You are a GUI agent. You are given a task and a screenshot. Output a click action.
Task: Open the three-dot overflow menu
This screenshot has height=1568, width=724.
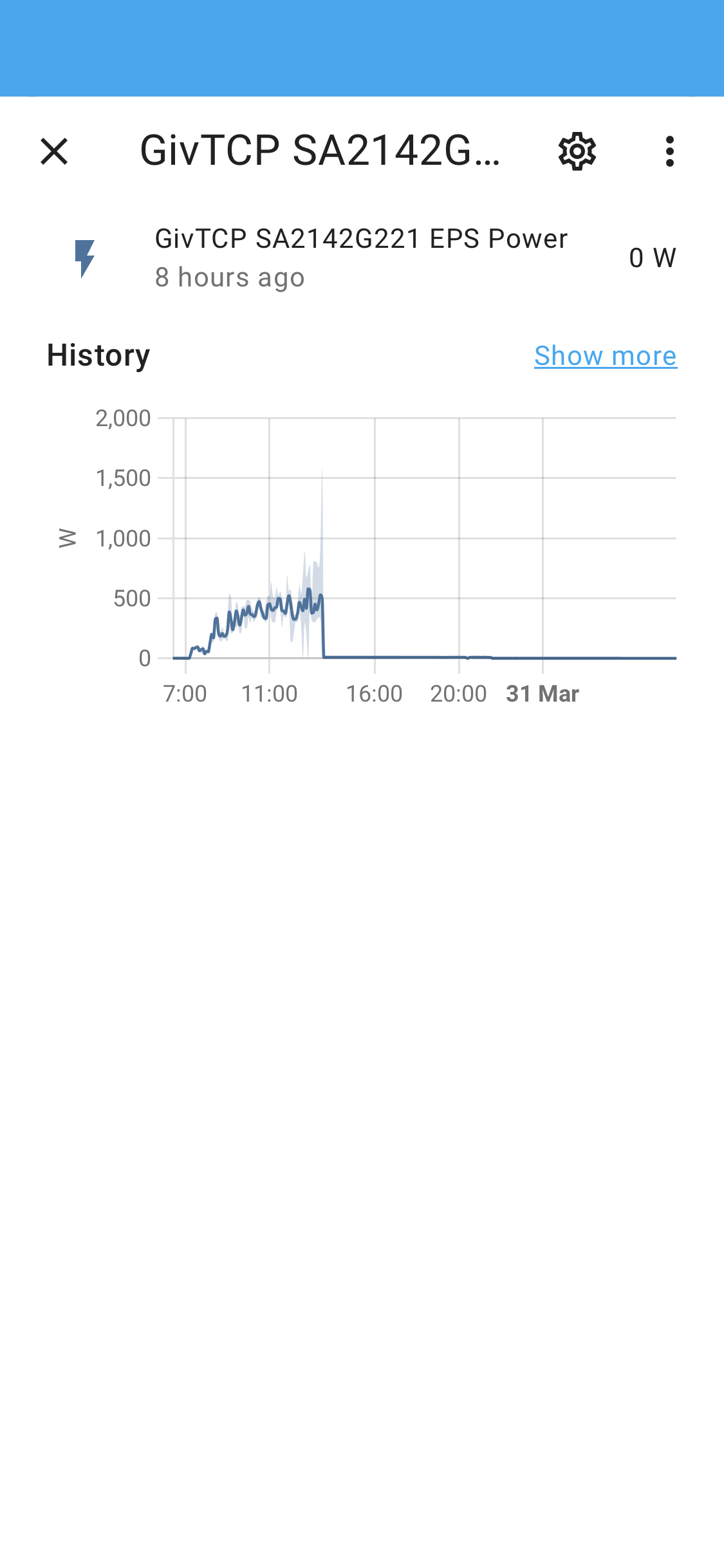[x=670, y=151]
